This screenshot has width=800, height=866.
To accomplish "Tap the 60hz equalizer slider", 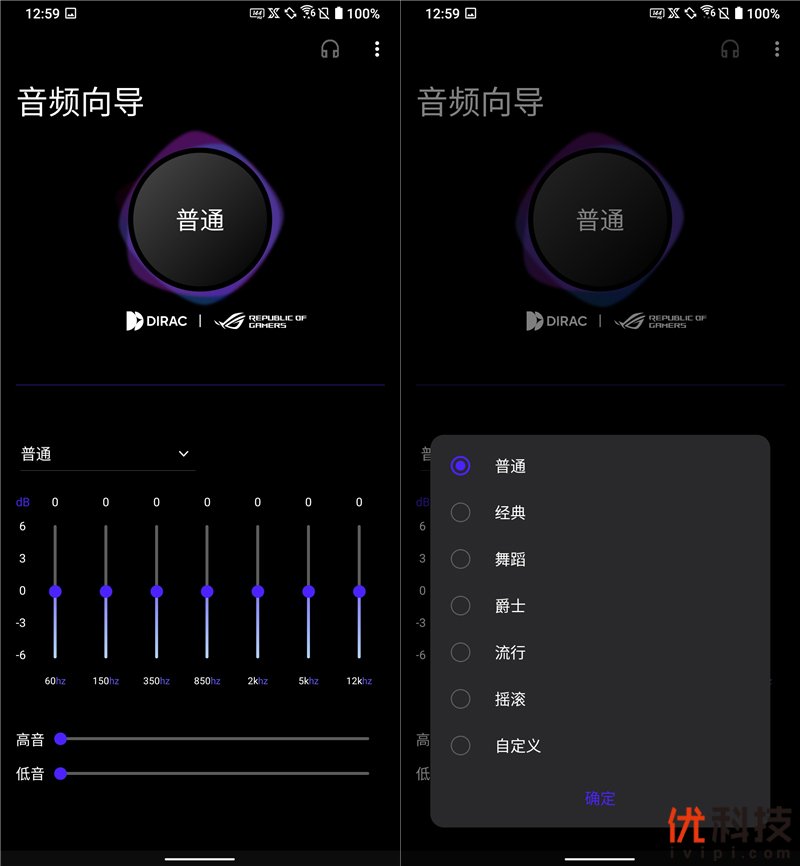I will tap(55, 591).
